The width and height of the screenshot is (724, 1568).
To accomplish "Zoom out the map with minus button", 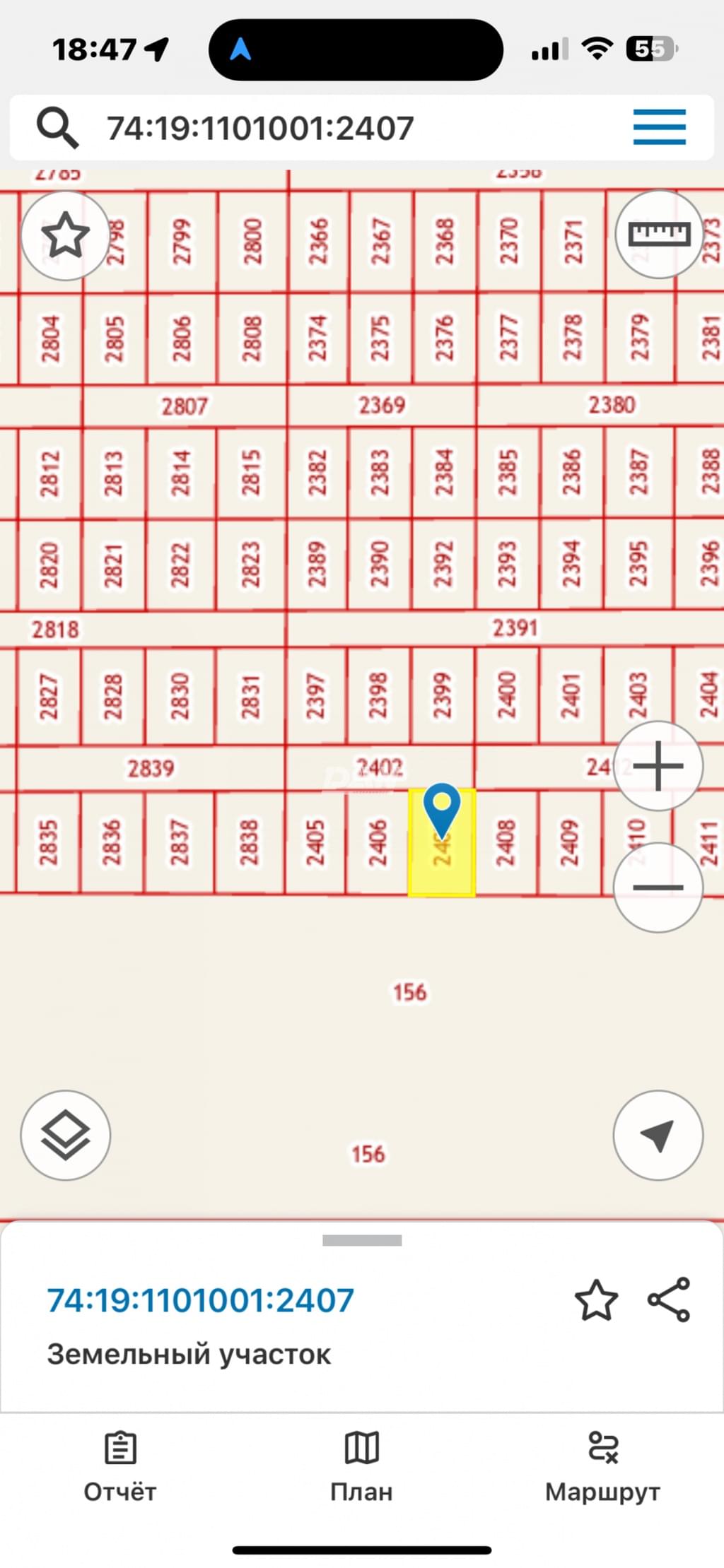I will (x=658, y=888).
